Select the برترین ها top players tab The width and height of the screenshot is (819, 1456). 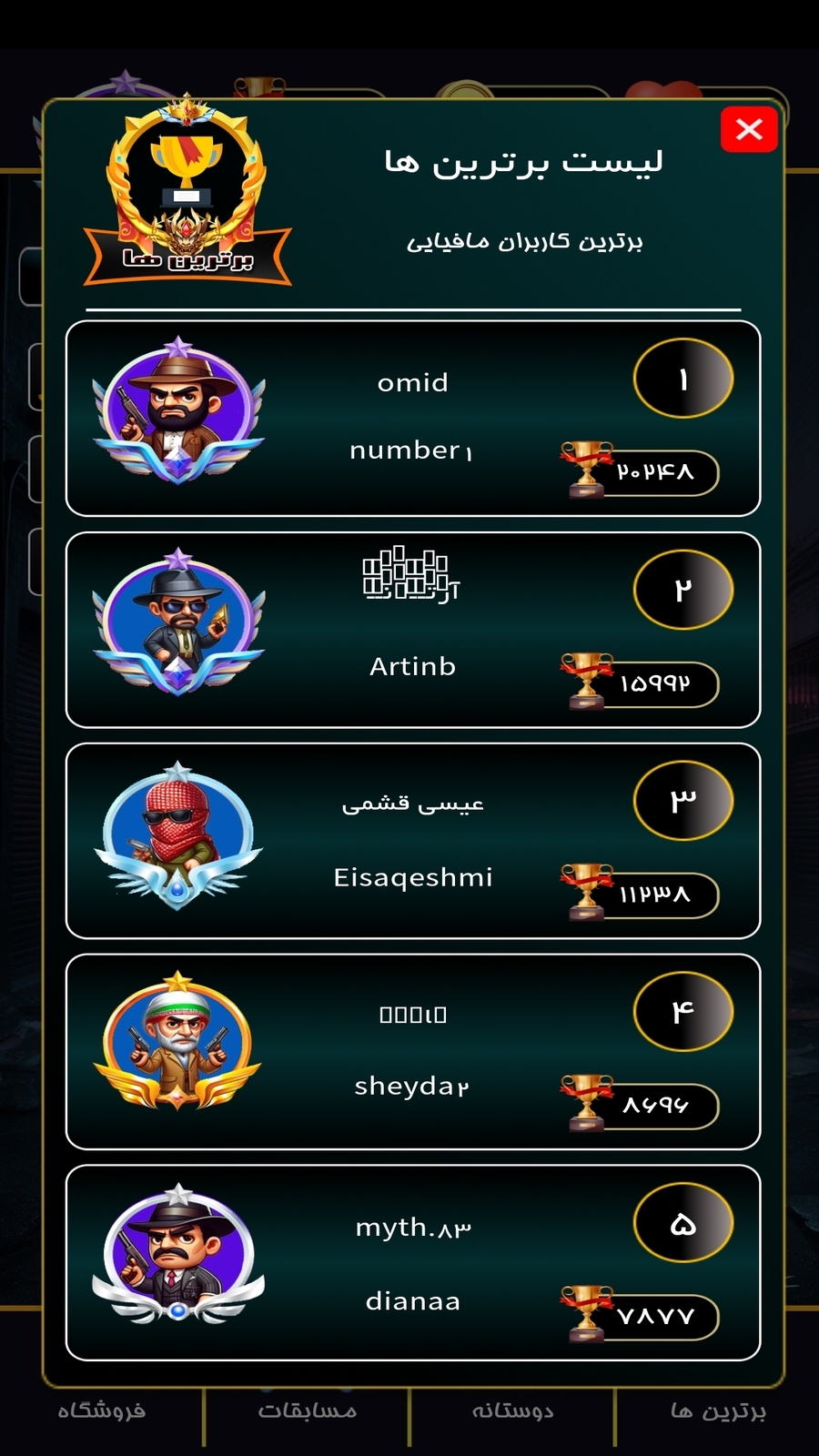tap(718, 1410)
